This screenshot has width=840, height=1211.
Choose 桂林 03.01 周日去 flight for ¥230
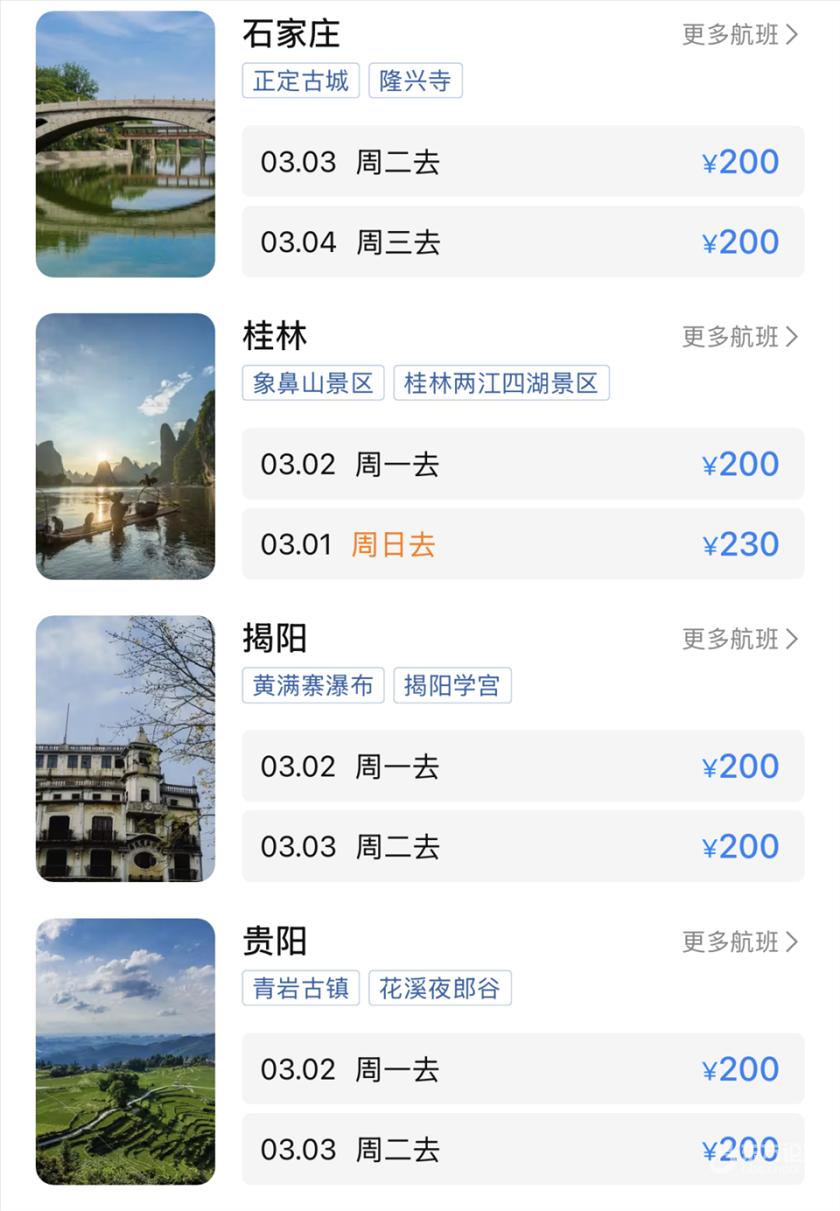[x=522, y=544]
